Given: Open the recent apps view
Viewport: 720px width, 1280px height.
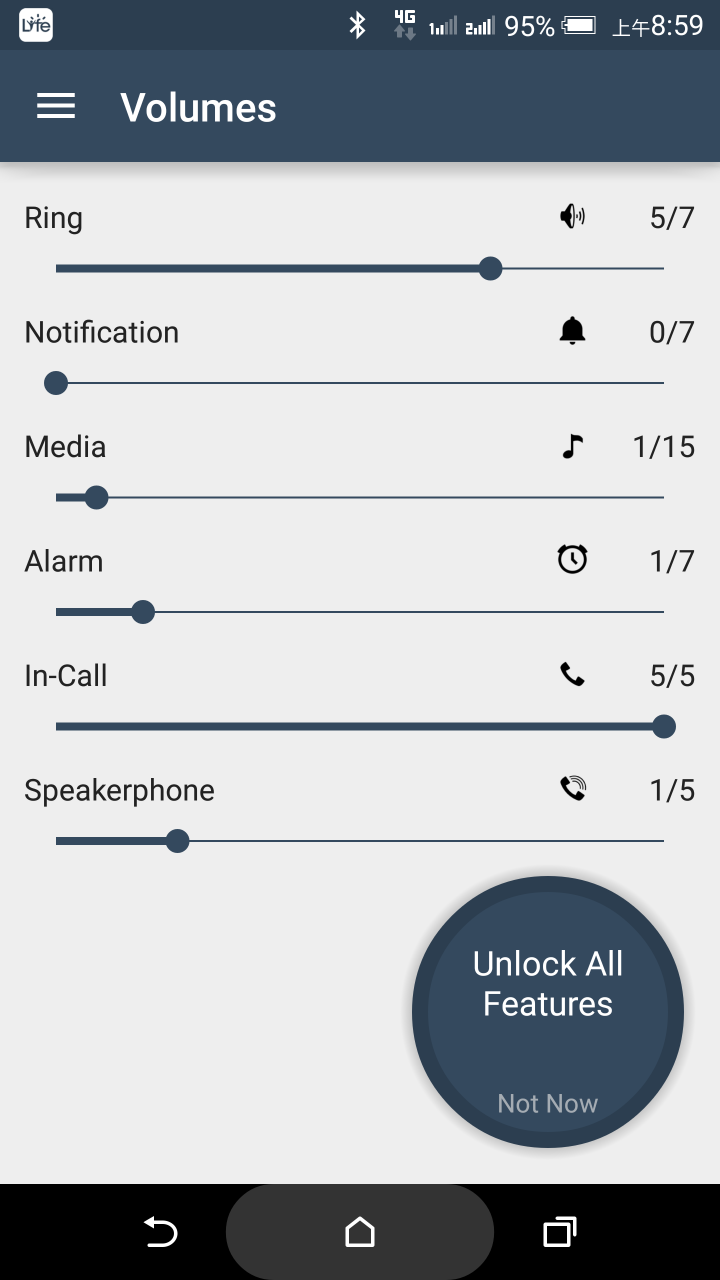Looking at the screenshot, I should click(x=560, y=1232).
